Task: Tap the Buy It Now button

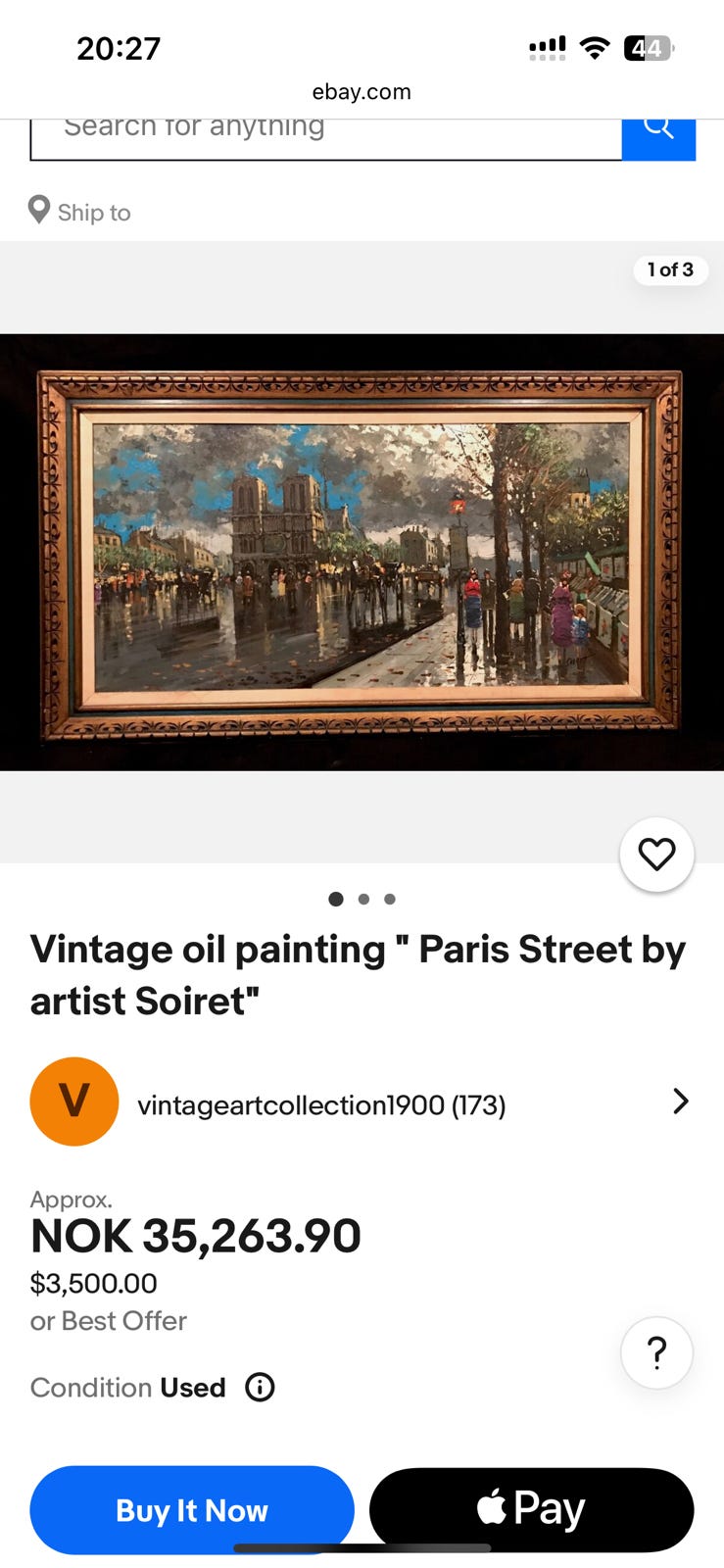Action: point(191,1510)
